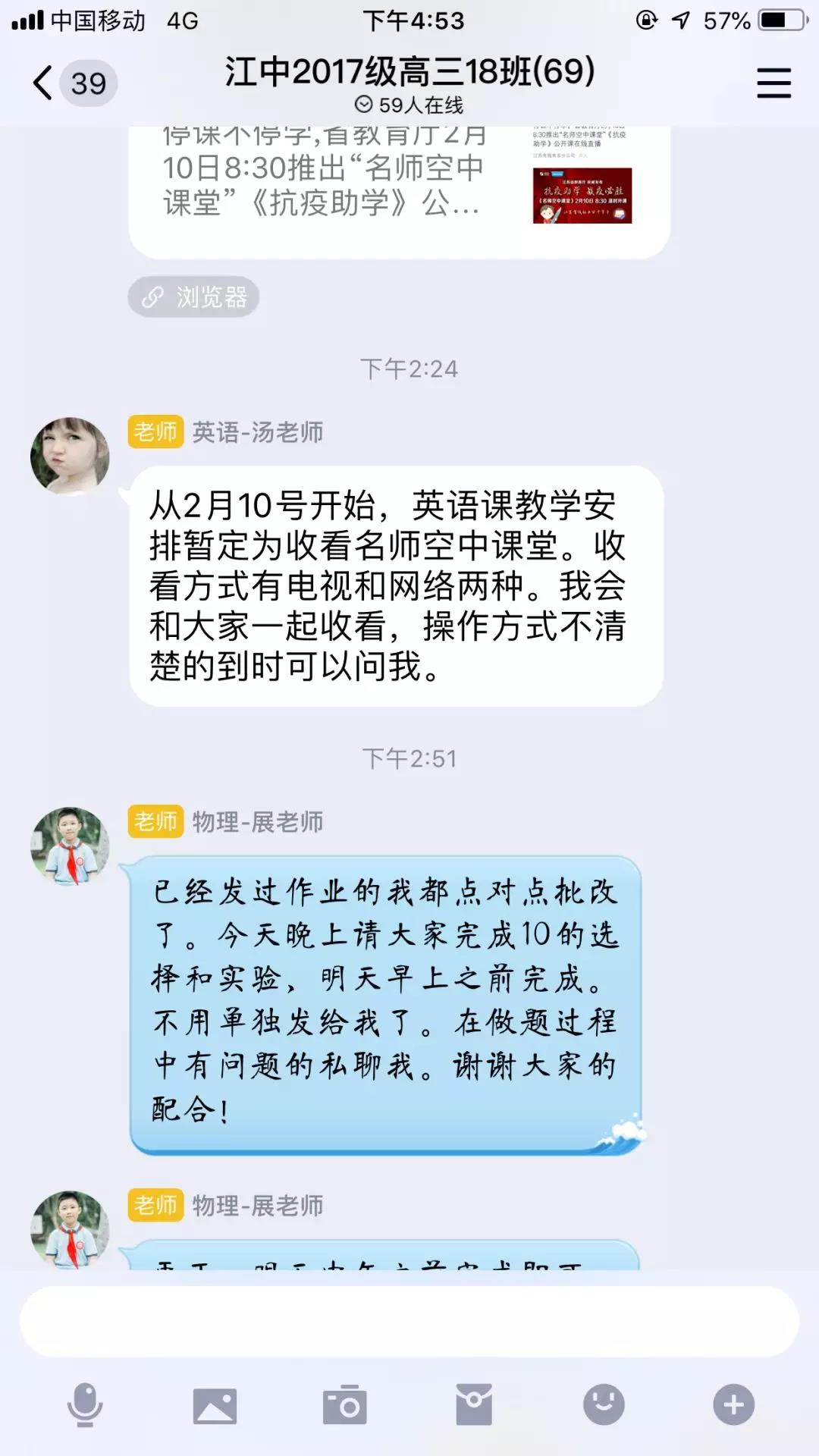The height and width of the screenshot is (1456, 819).
Task: Expand more options with plus icon
Action: point(733,1405)
